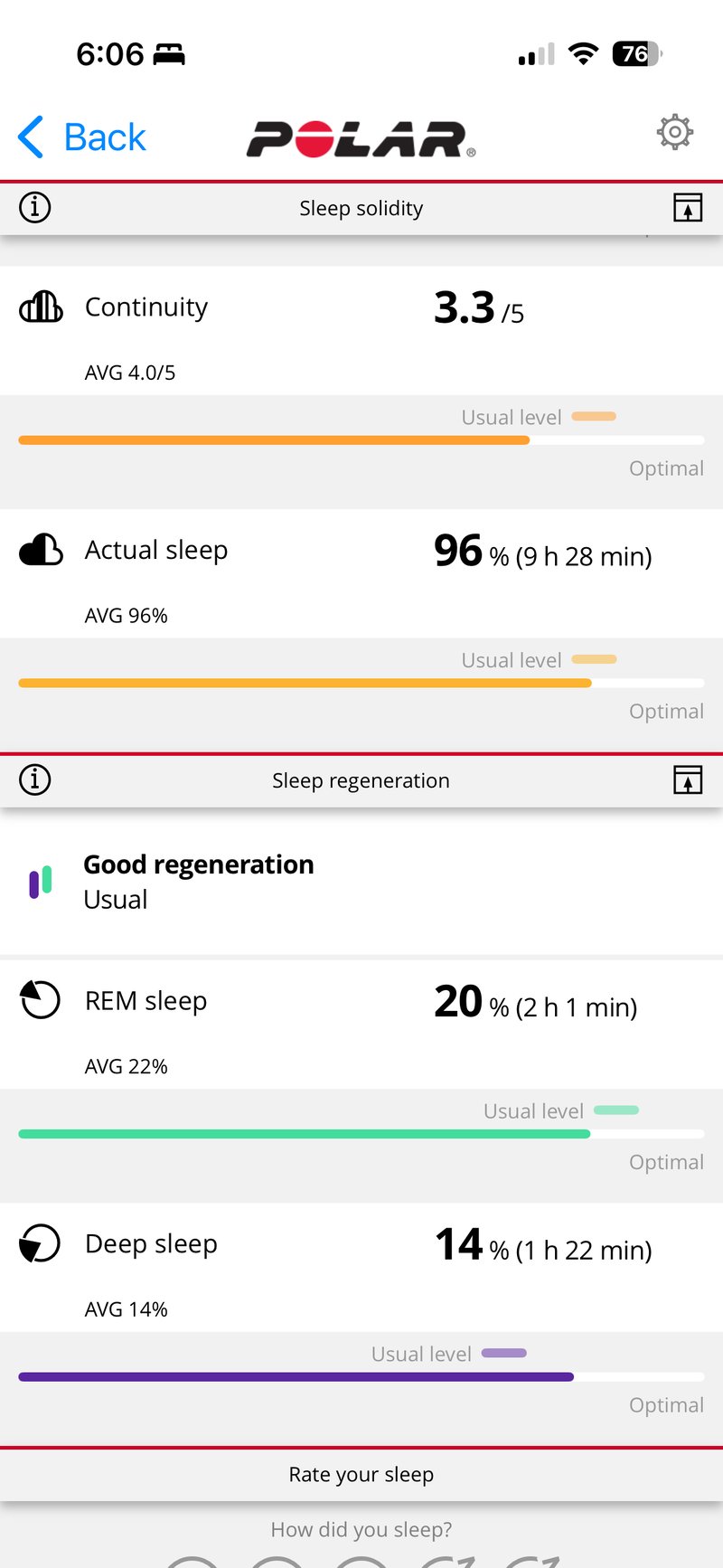Go back to the previous screen
723x1568 pixels.
[81, 137]
